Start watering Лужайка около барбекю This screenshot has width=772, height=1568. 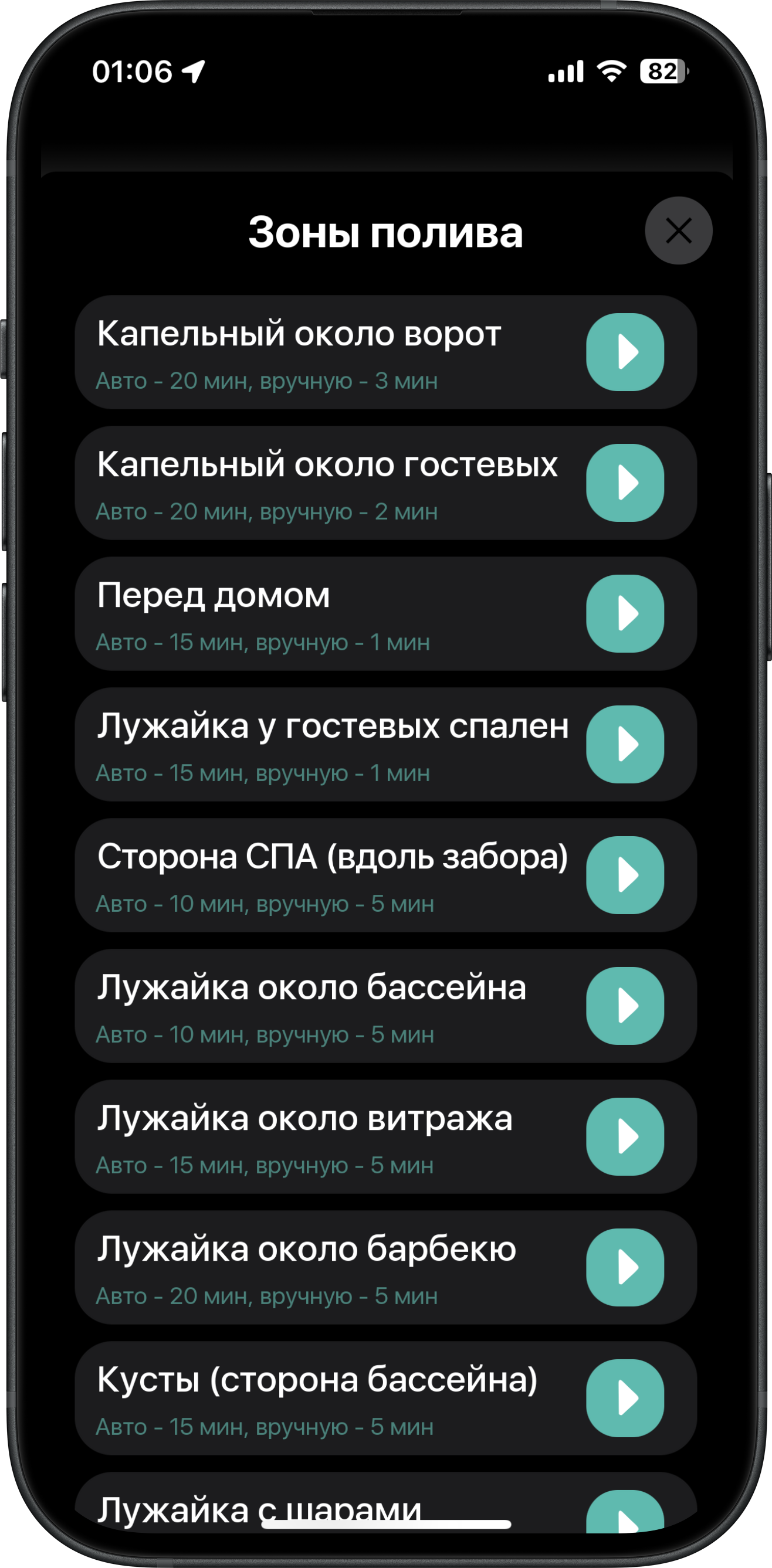pos(625,1267)
